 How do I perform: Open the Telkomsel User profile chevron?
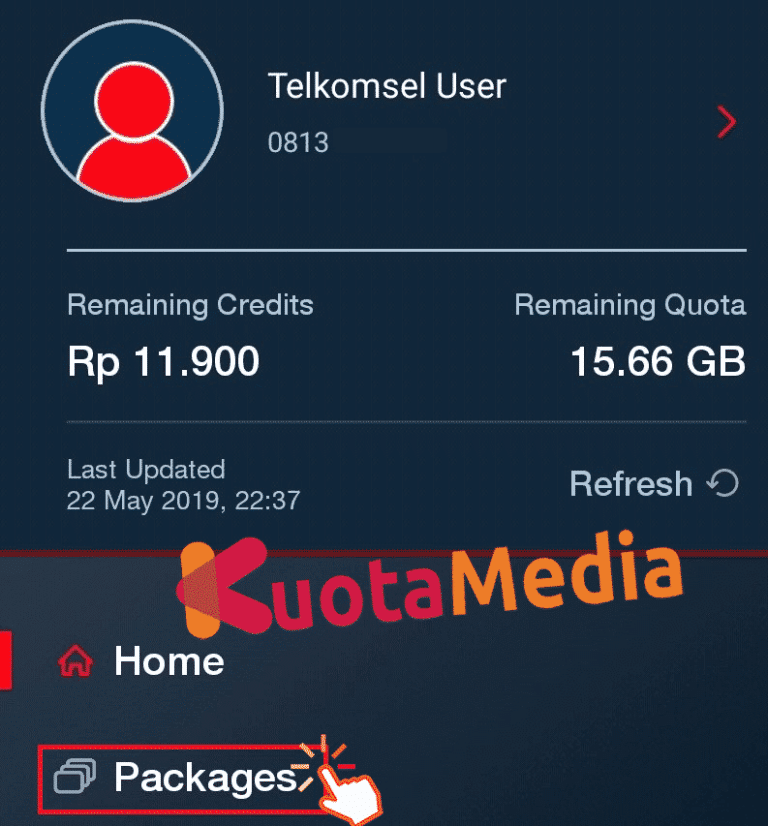[x=727, y=122]
